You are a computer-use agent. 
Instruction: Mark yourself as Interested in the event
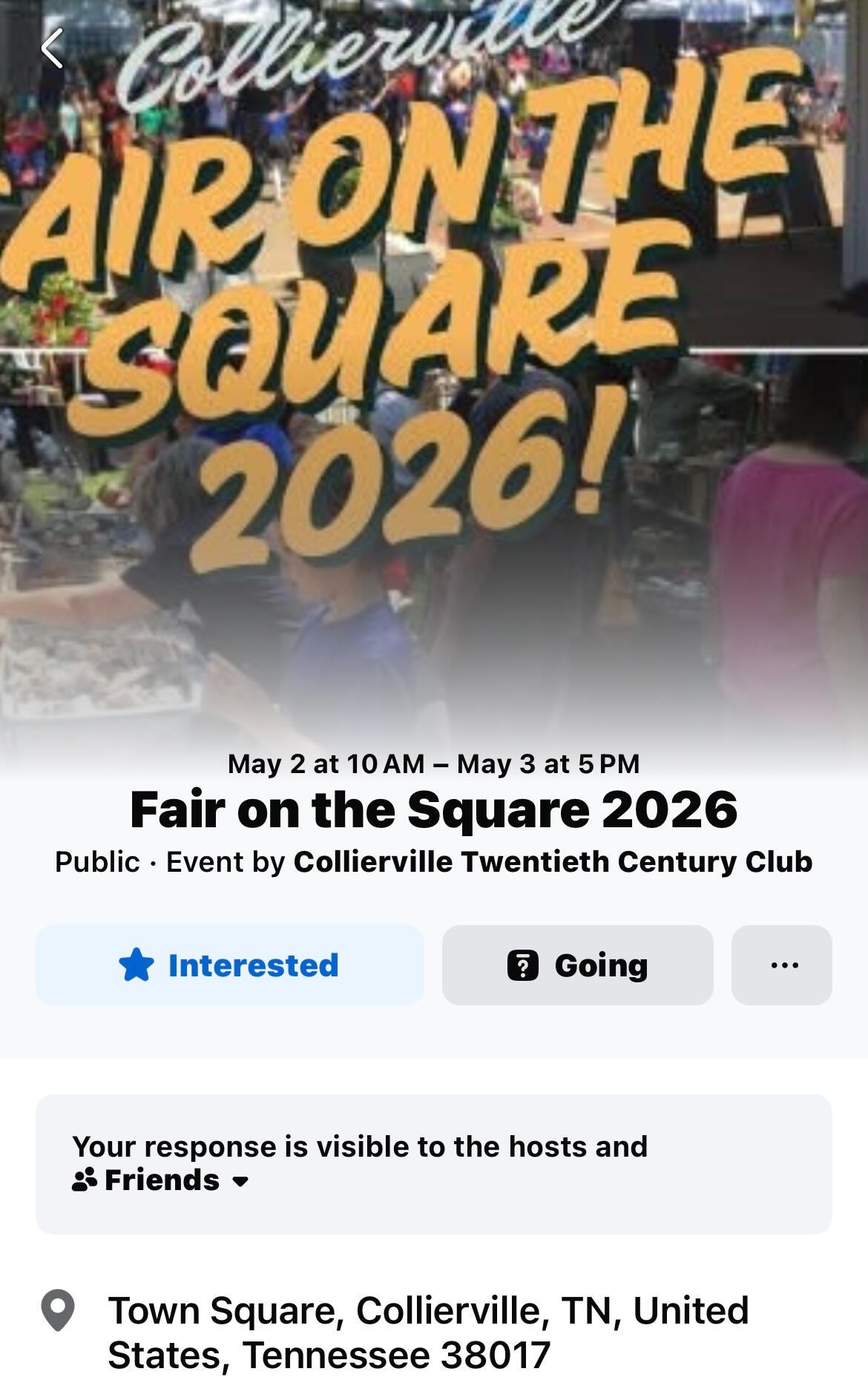point(229,965)
